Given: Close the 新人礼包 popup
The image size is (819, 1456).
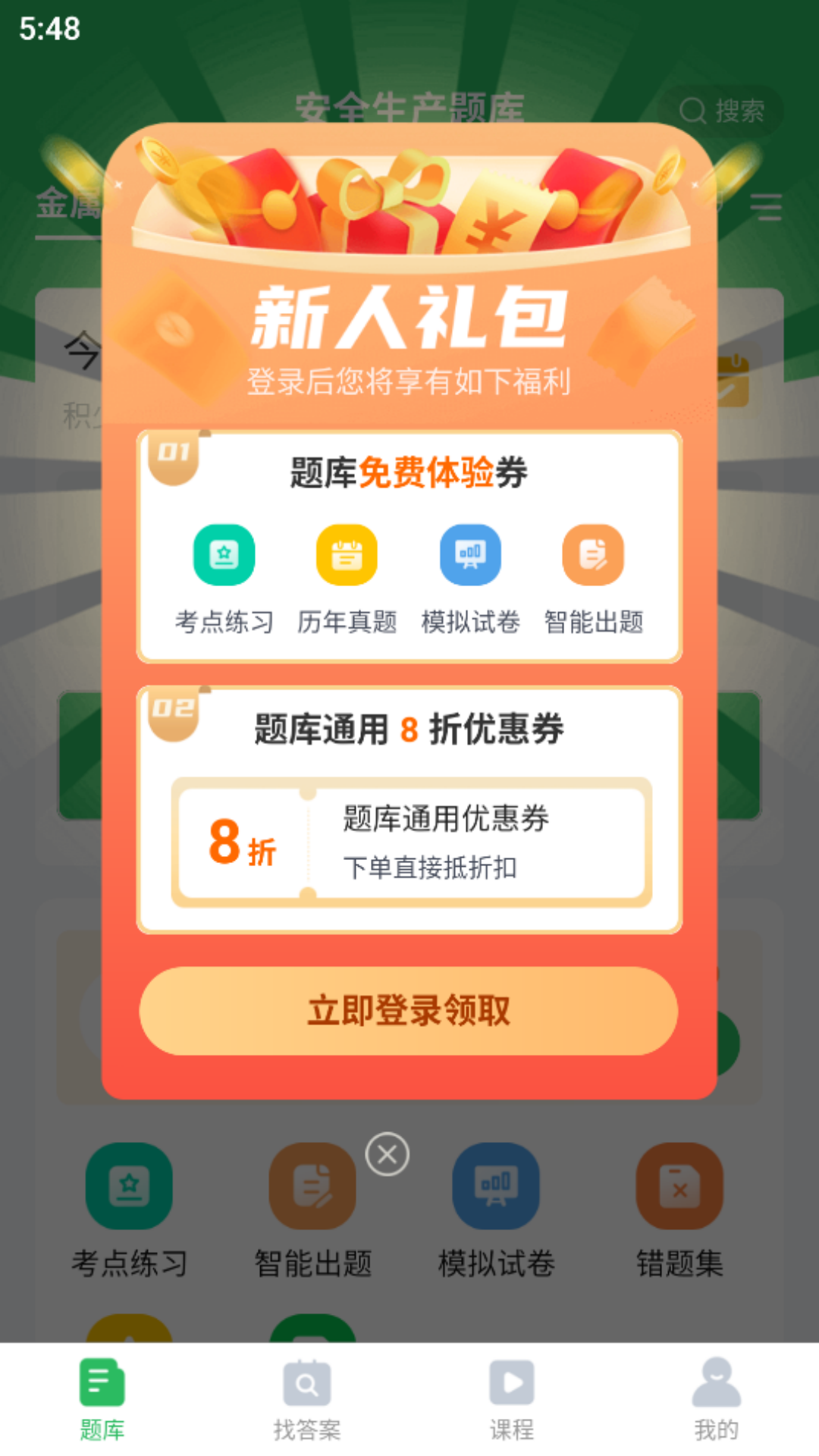Looking at the screenshot, I should click(x=387, y=1154).
